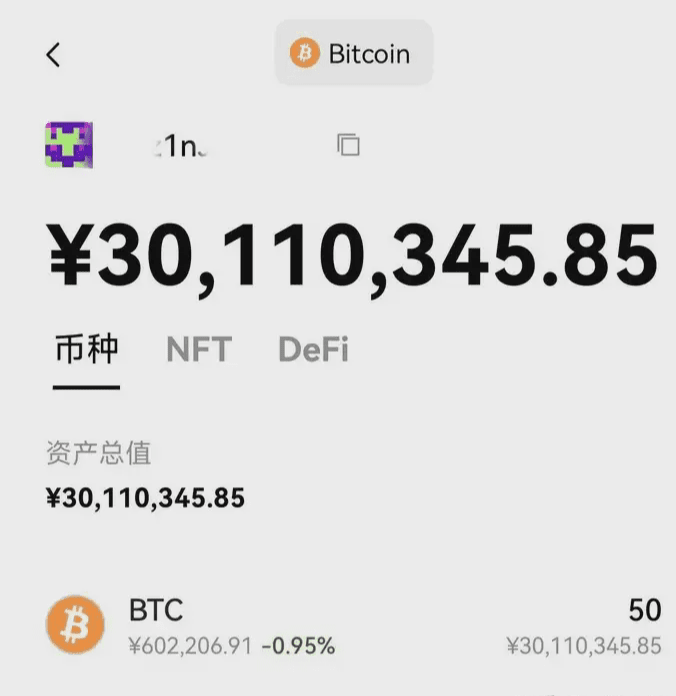Screen dimensions: 676x696
Task: Open the Bitcoin network selector chip
Action: (353, 53)
